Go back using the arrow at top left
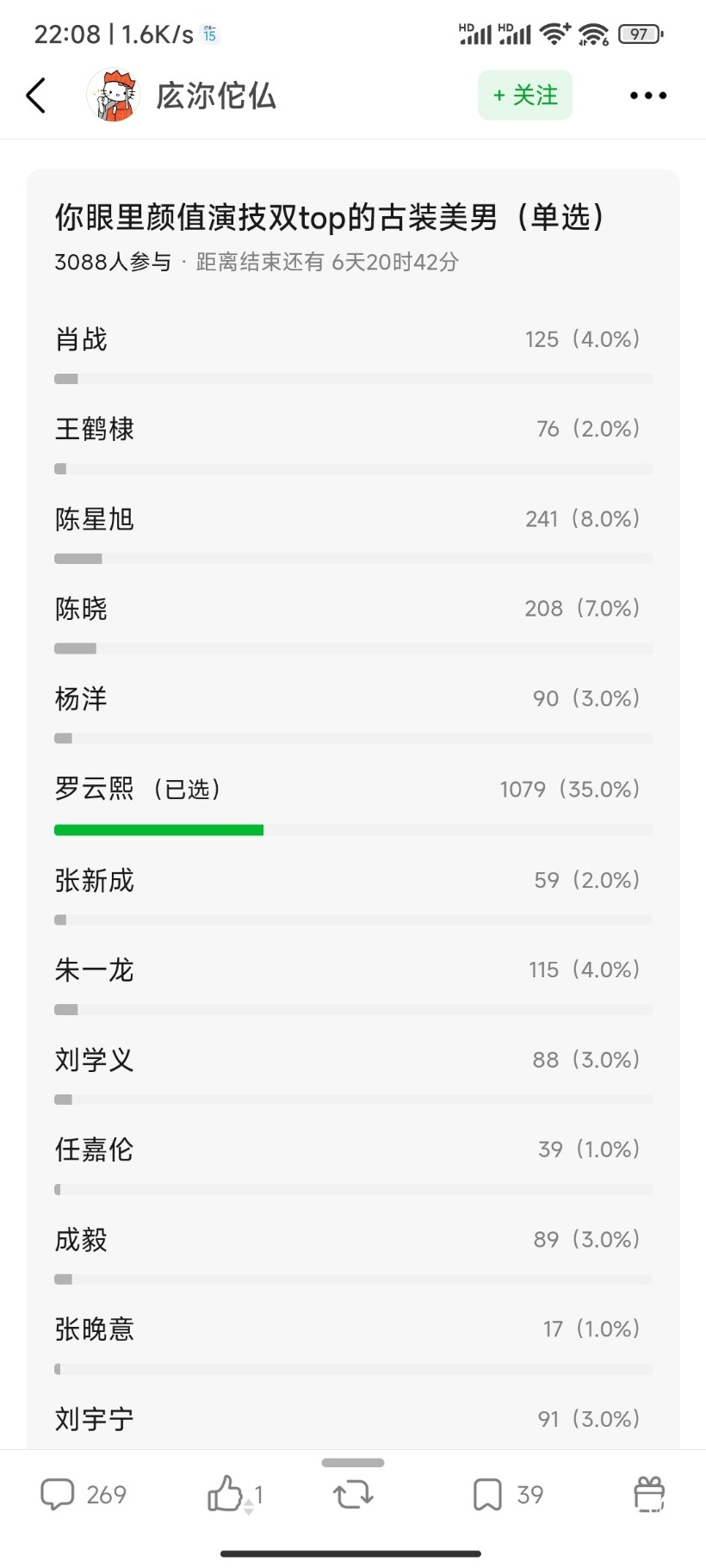The width and height of the screenshot is (706, 1568). tap(35, 95)
